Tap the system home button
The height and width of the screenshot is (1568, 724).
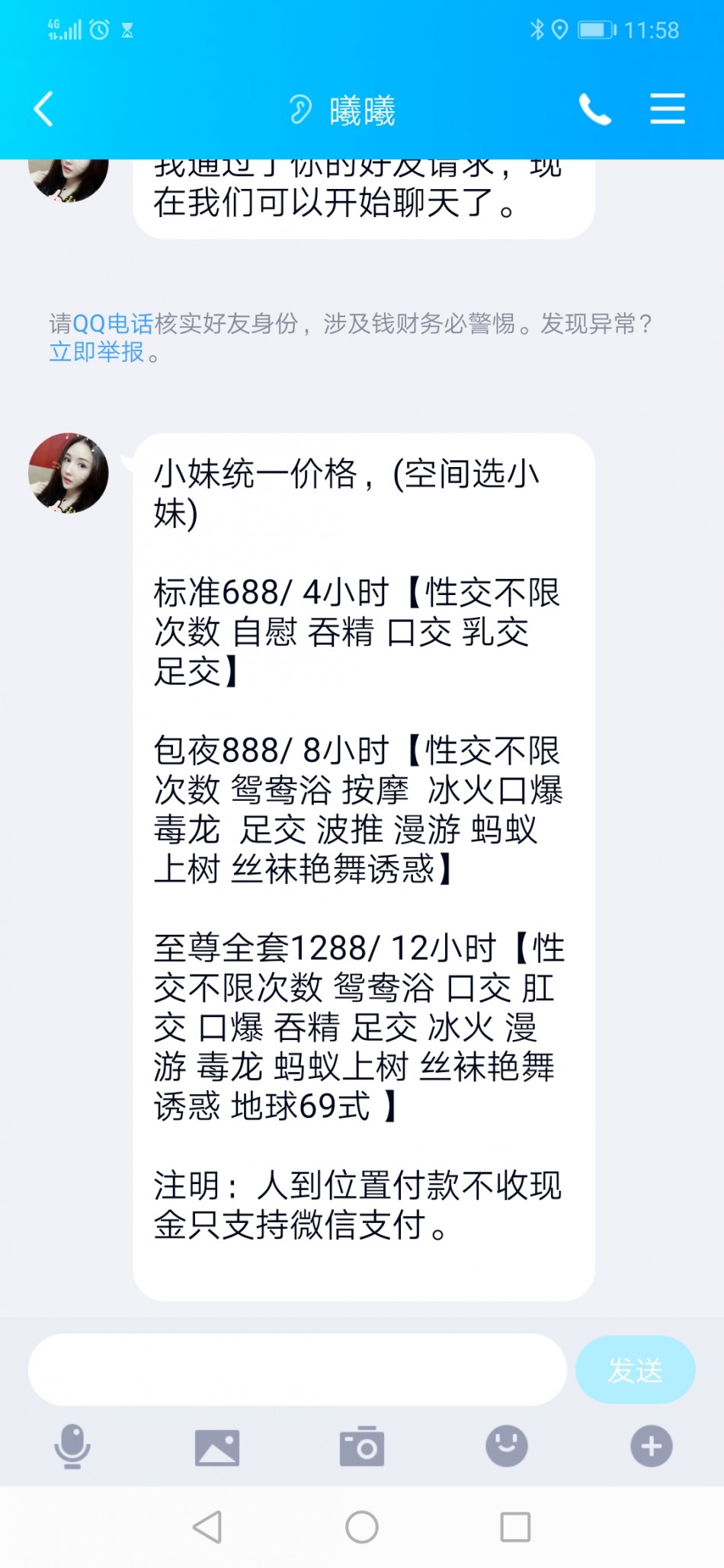pyautogui.click(x=362, y=1527)
